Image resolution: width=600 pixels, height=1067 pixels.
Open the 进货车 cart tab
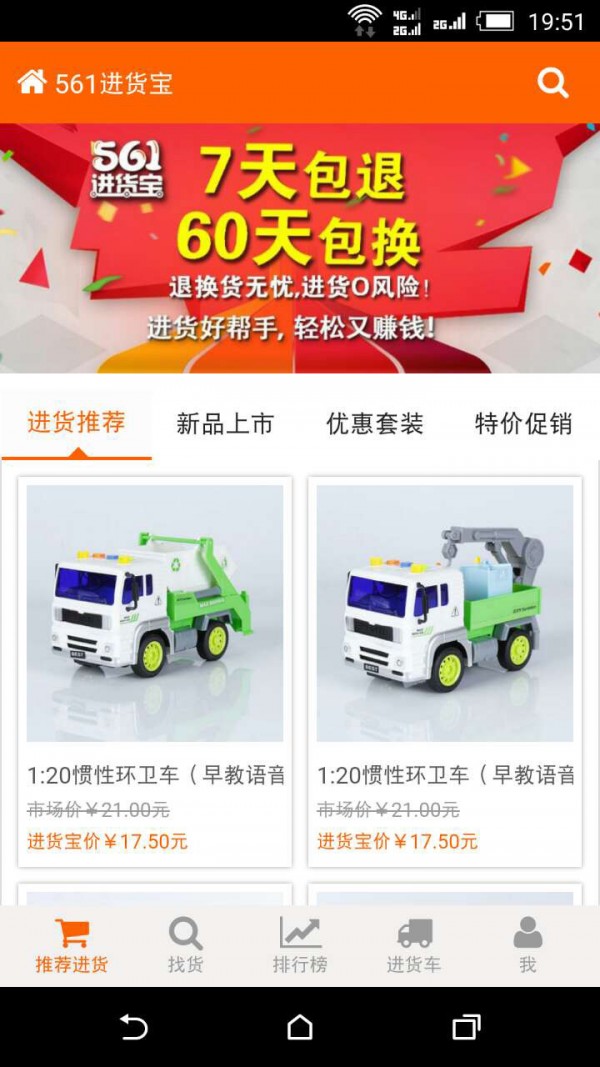pos(414,945)
